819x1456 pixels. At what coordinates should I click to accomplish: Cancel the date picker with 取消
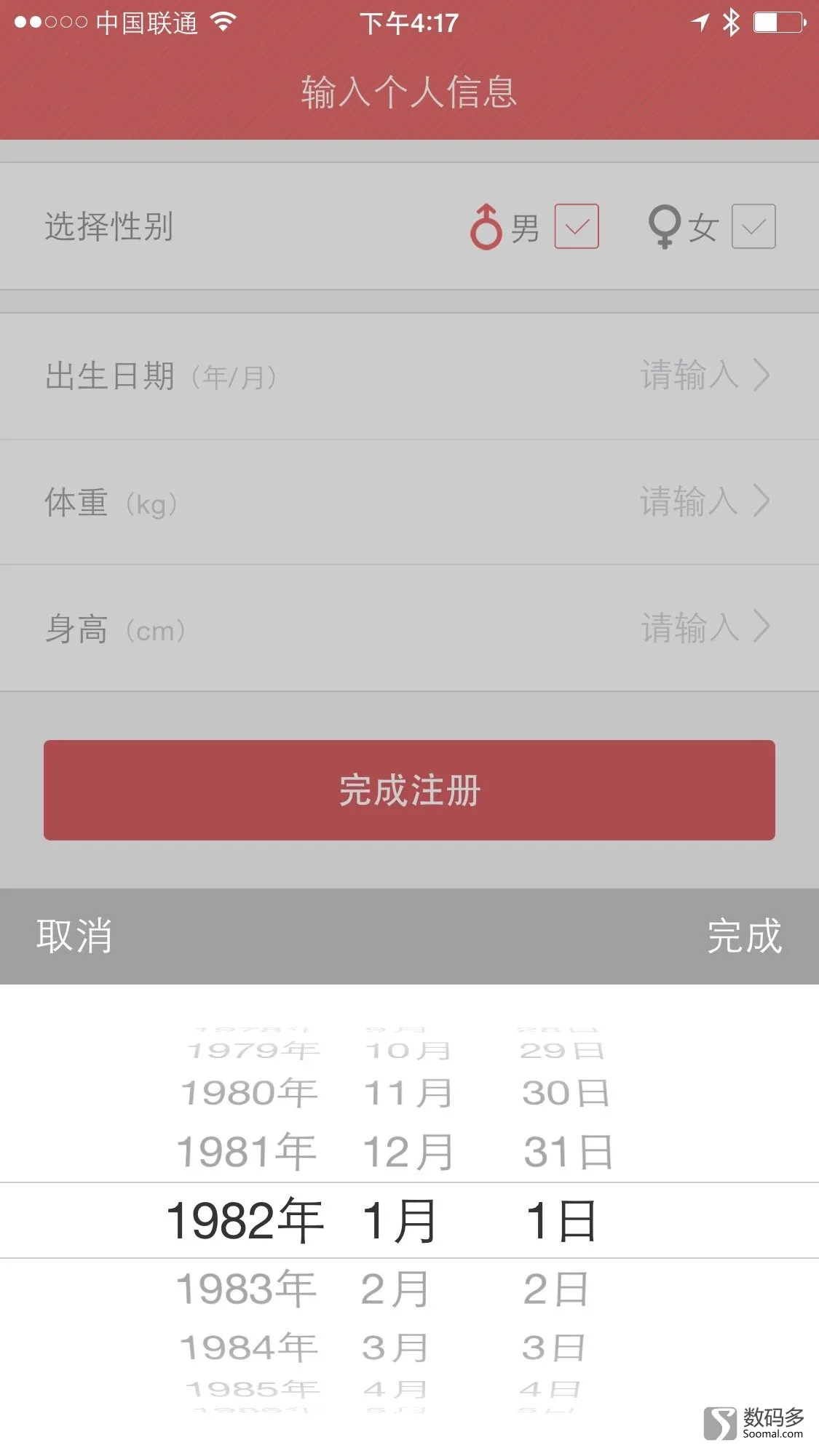(x=74, y=936)
